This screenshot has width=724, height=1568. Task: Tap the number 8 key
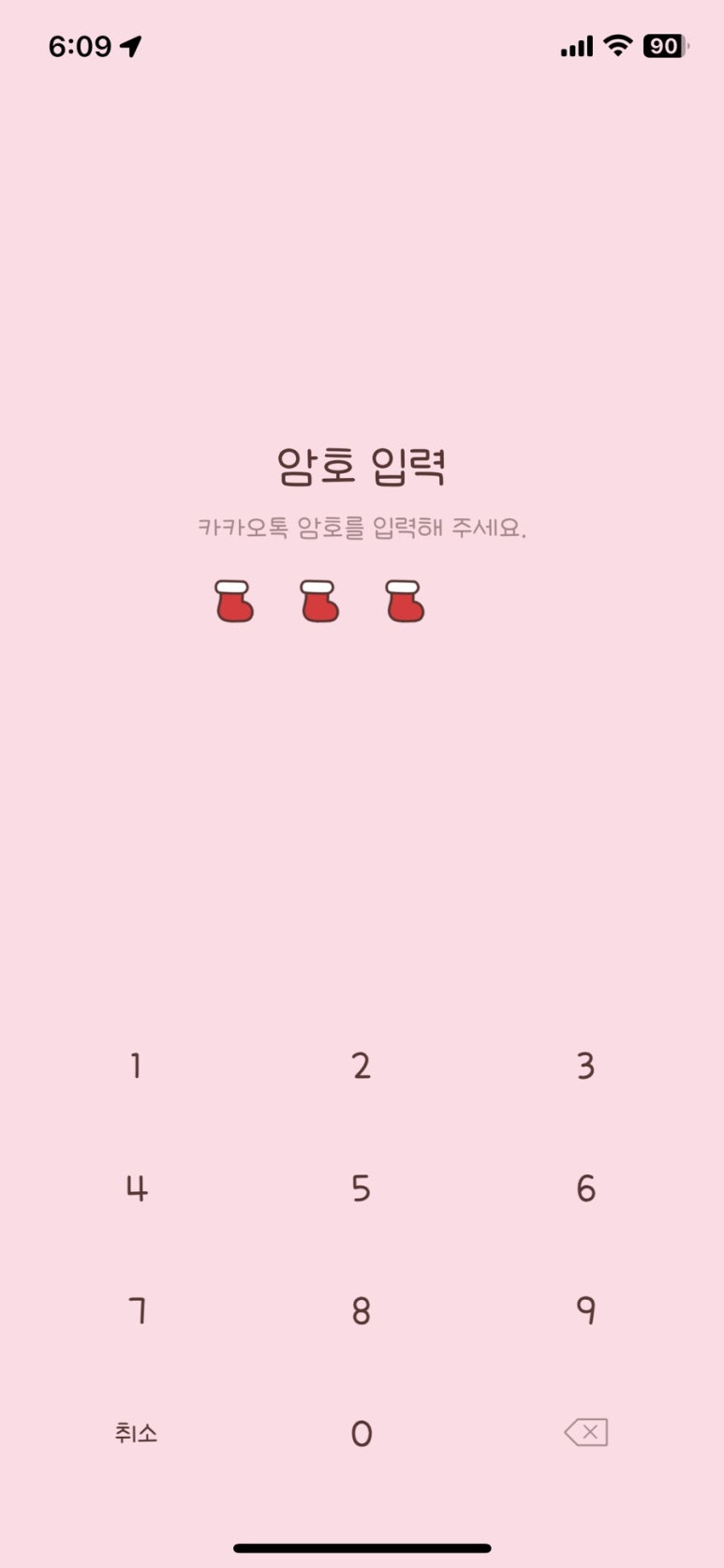(362, 1310)
